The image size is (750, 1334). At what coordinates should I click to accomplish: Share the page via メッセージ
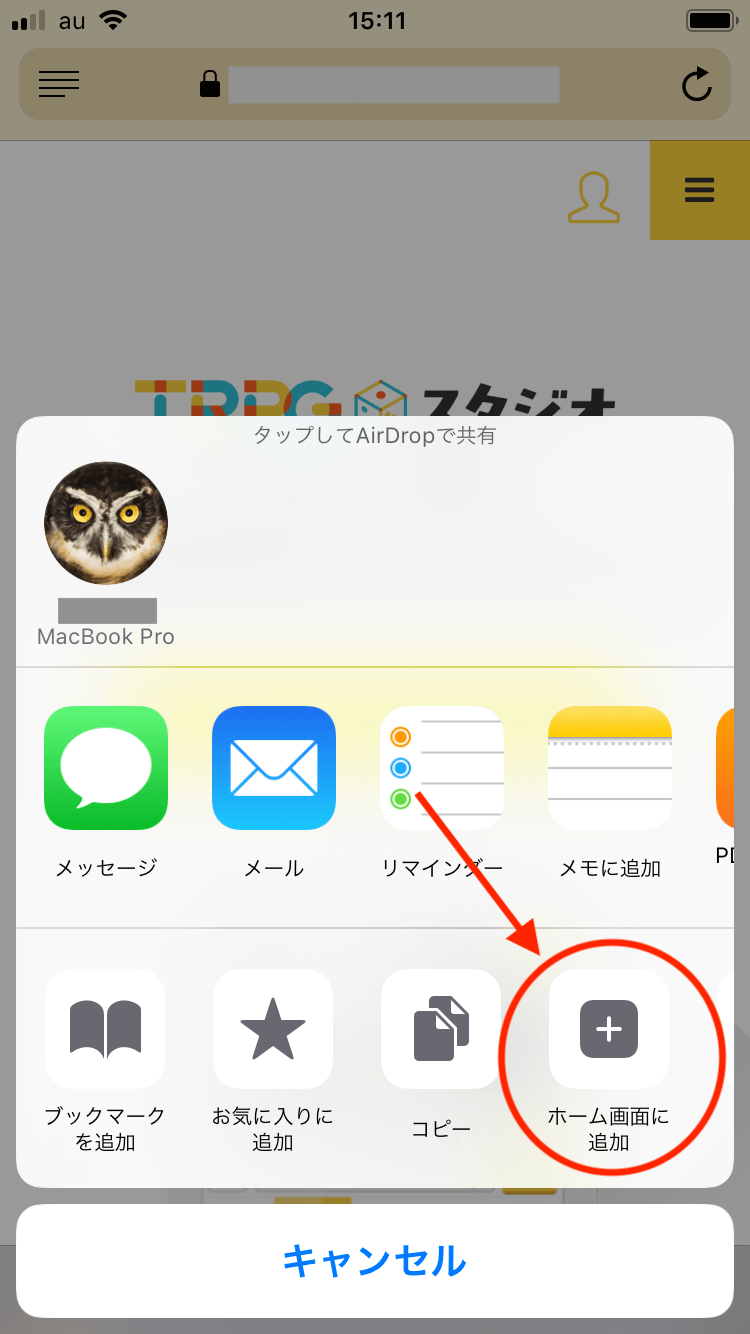tap(106, 768)
